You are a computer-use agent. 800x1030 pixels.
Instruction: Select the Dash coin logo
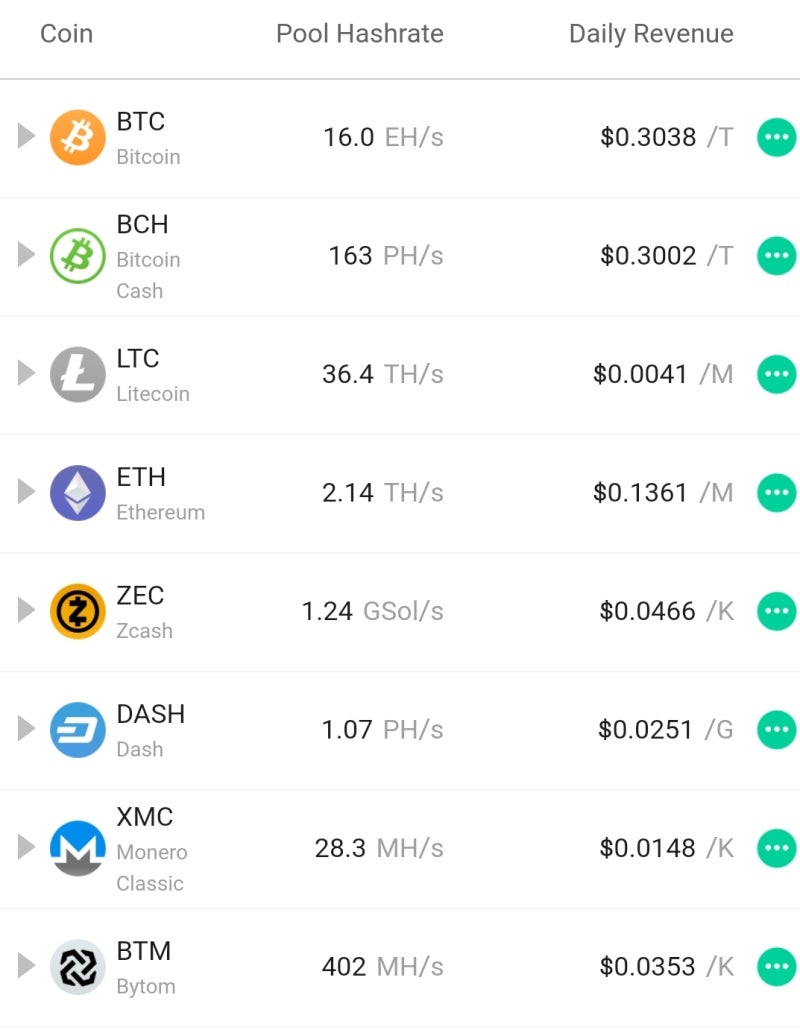(77, 729)
